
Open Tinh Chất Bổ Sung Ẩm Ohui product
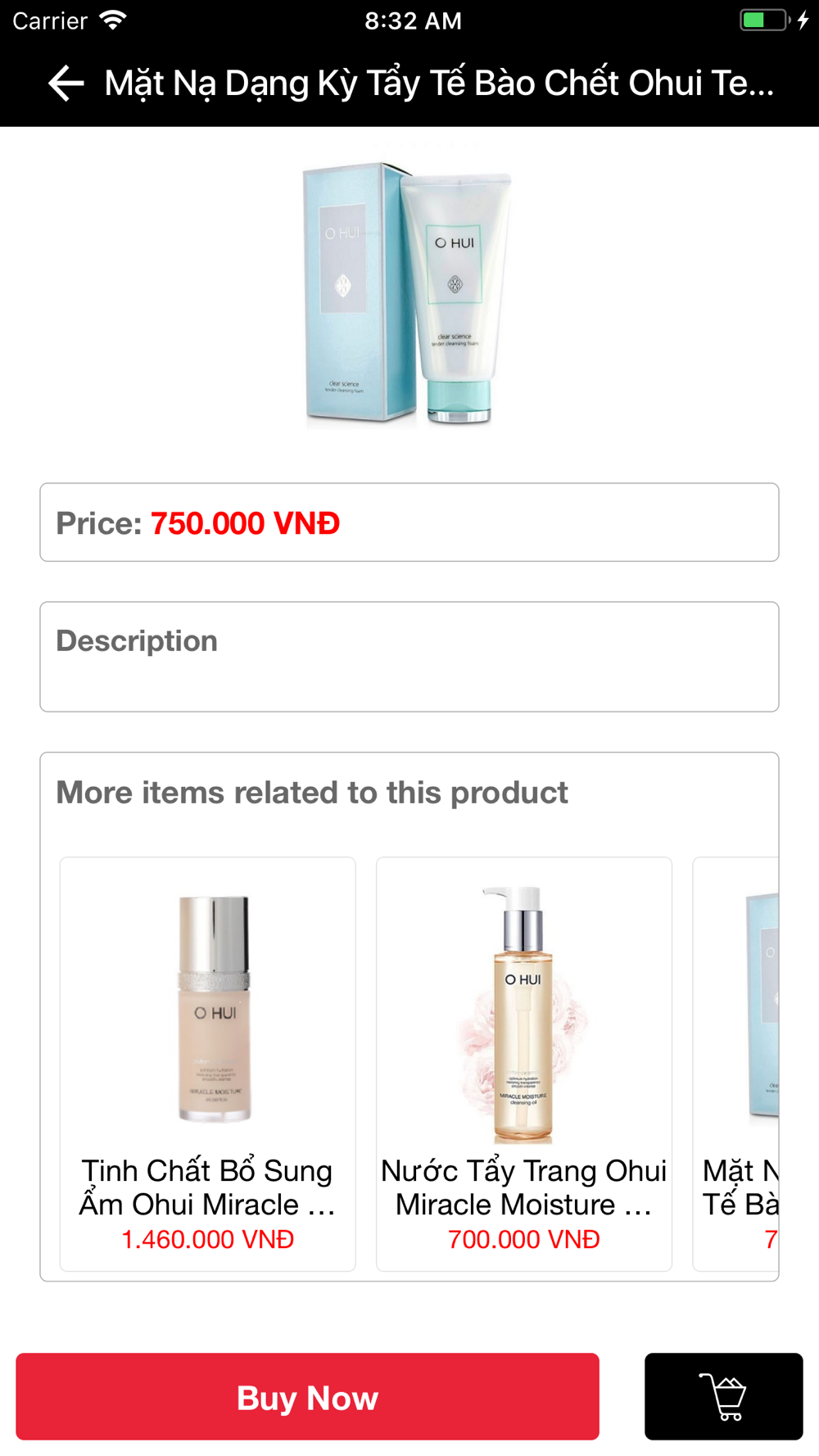click(208, 1064)
